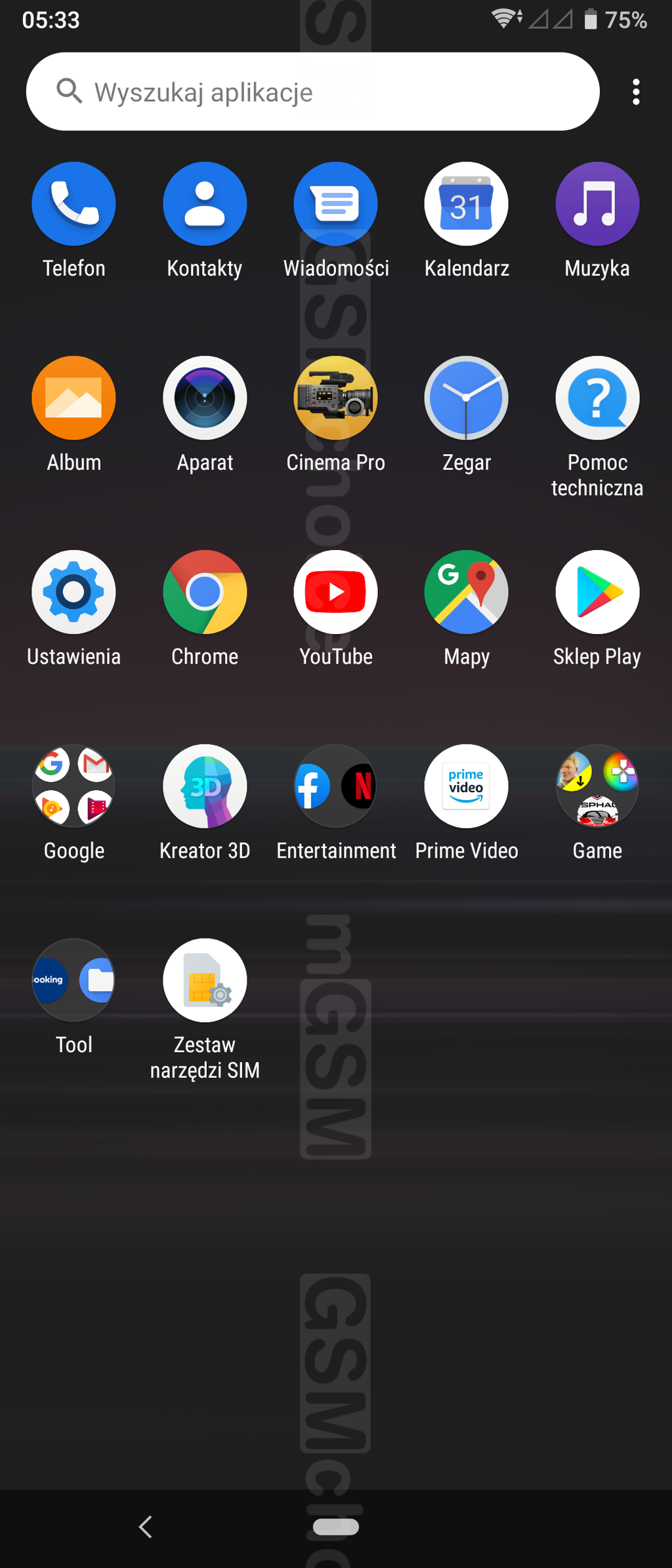This screenshot has width=672, height=1568.
Task: Expand the Google apps folder
Action: pyautogui.click(x=73, y=786)
